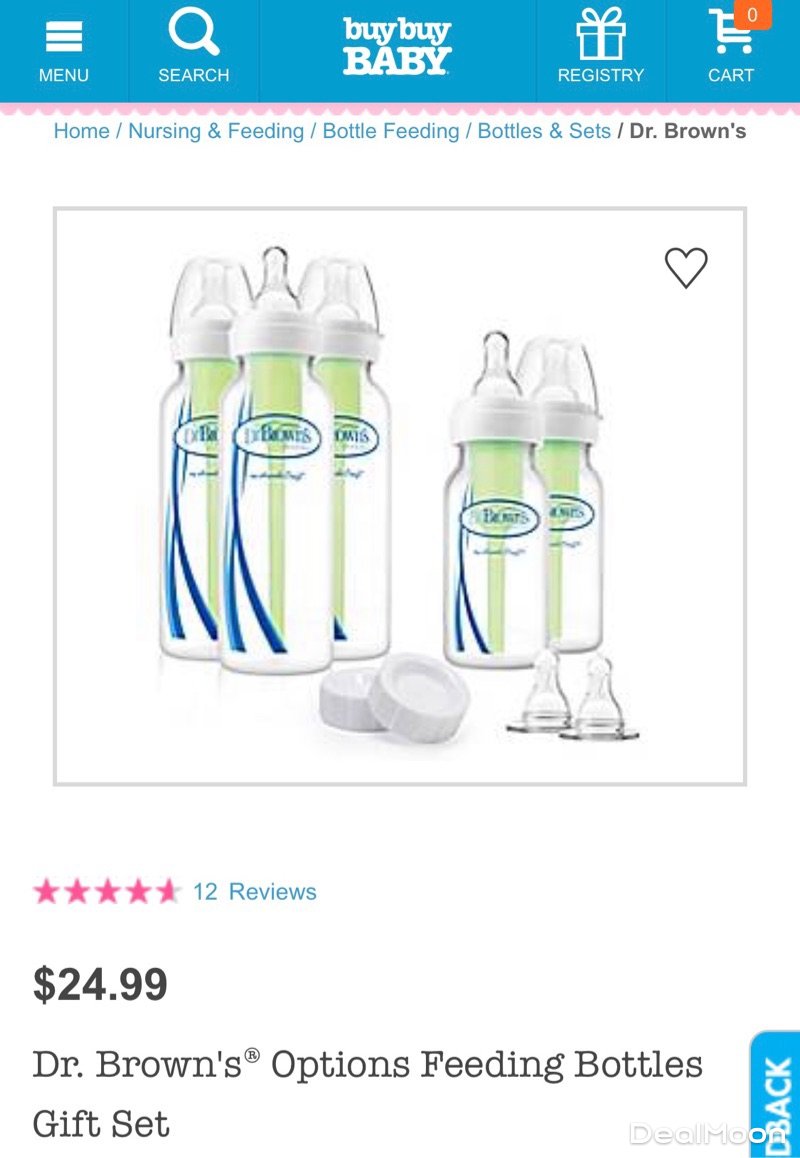The height and width of the screenshot is (1158, 800).
Task: View the shopping cart
Action: (x=732, y=50)
